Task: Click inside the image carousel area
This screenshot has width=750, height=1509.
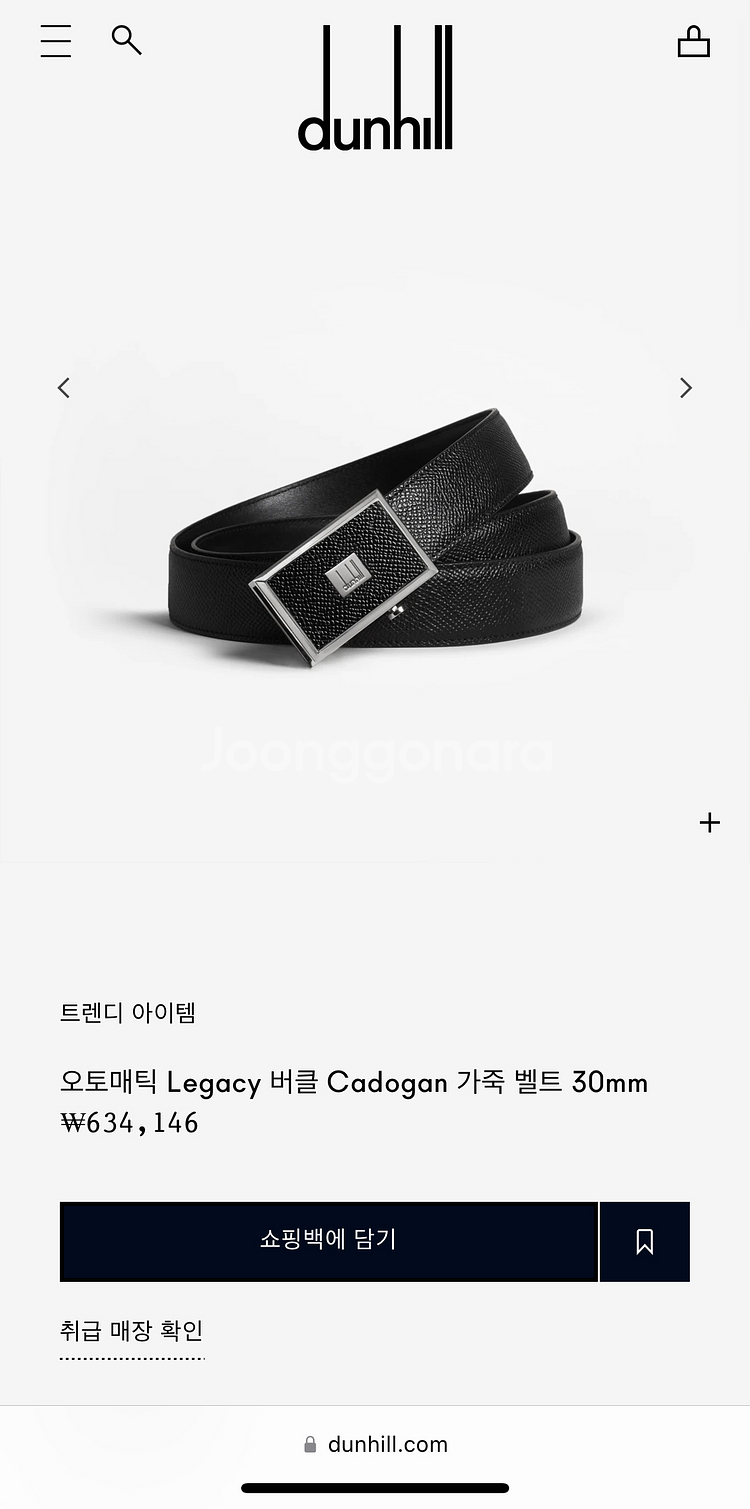Action: coord(375,500)
